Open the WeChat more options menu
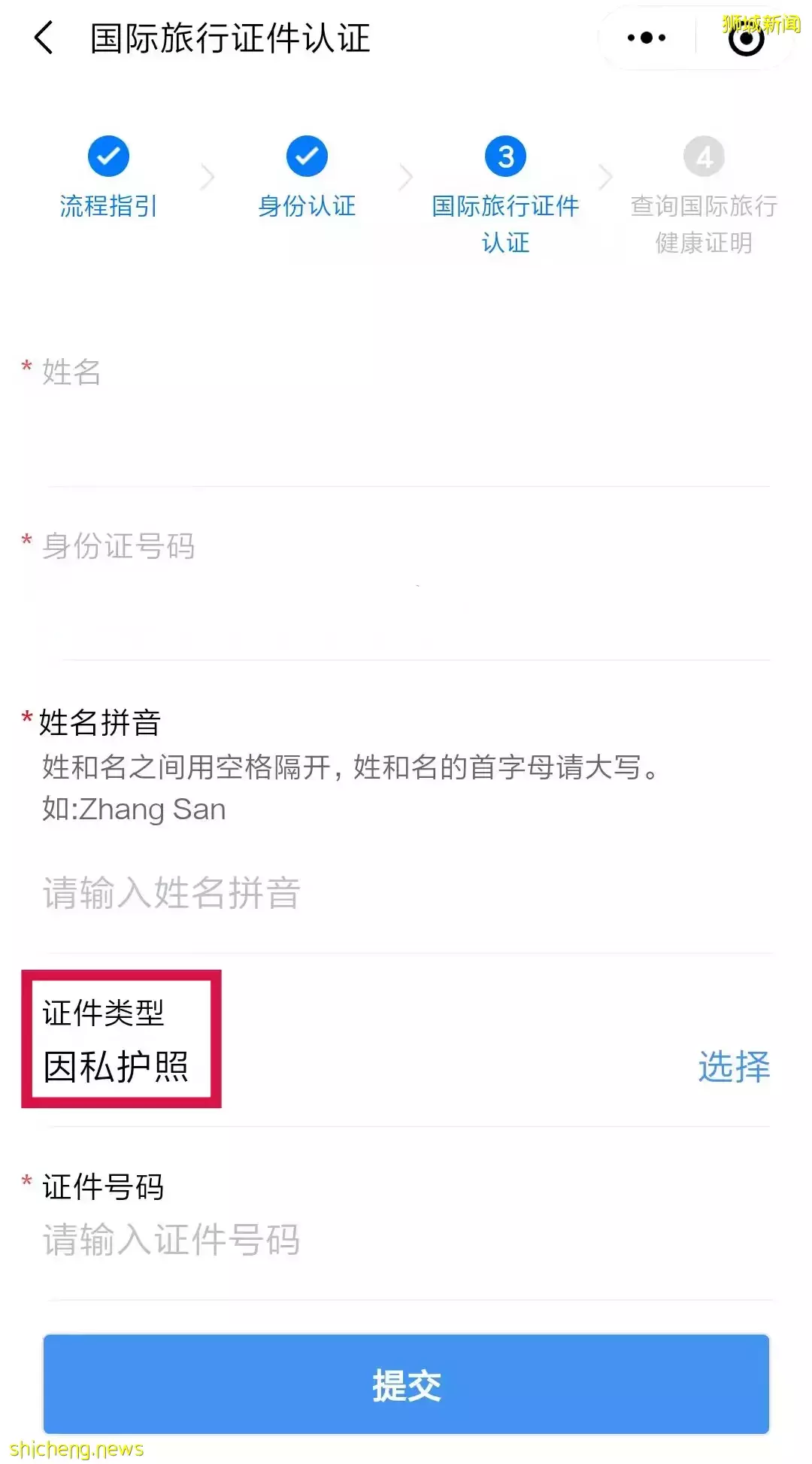Viewport: 812px width, 1464px height. point(645,38)
